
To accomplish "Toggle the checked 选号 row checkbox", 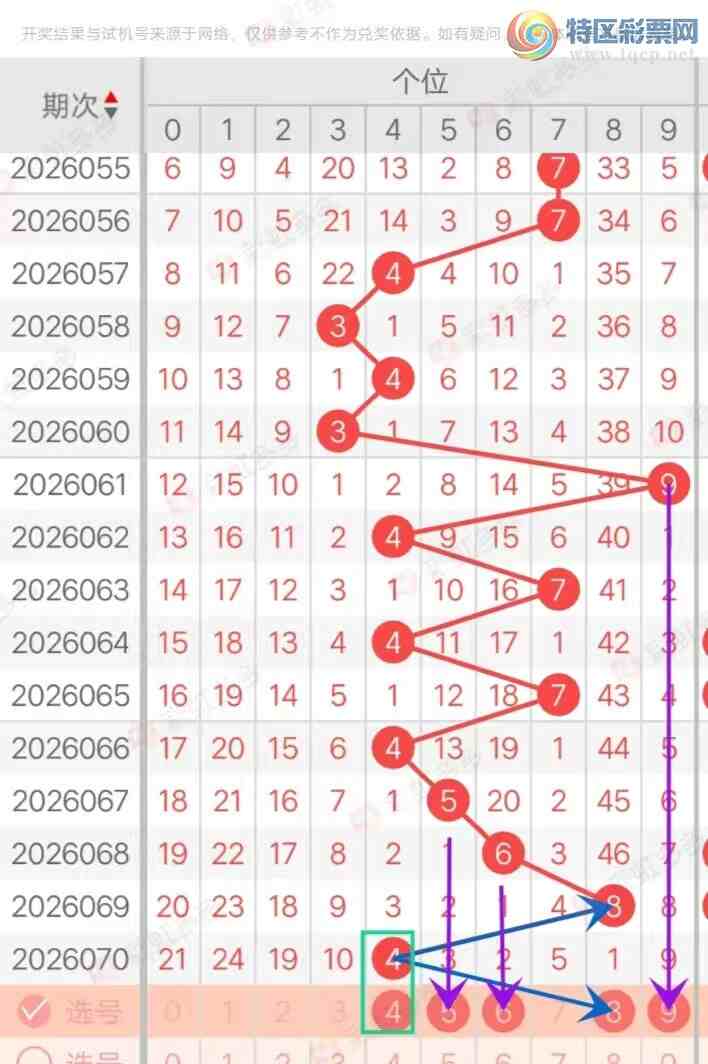I will click(35, 1011).
